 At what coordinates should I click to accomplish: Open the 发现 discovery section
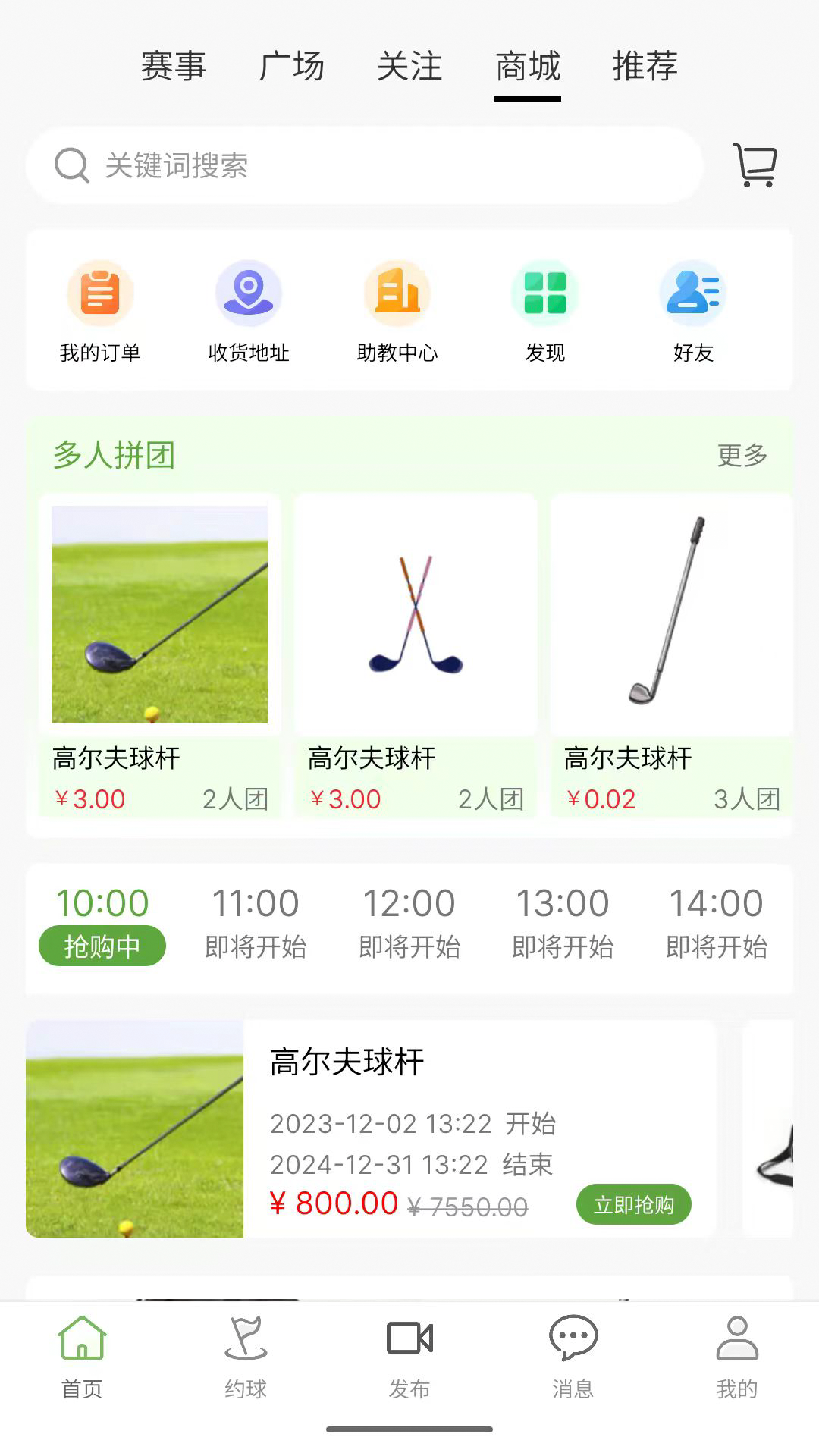pos(546,311)
